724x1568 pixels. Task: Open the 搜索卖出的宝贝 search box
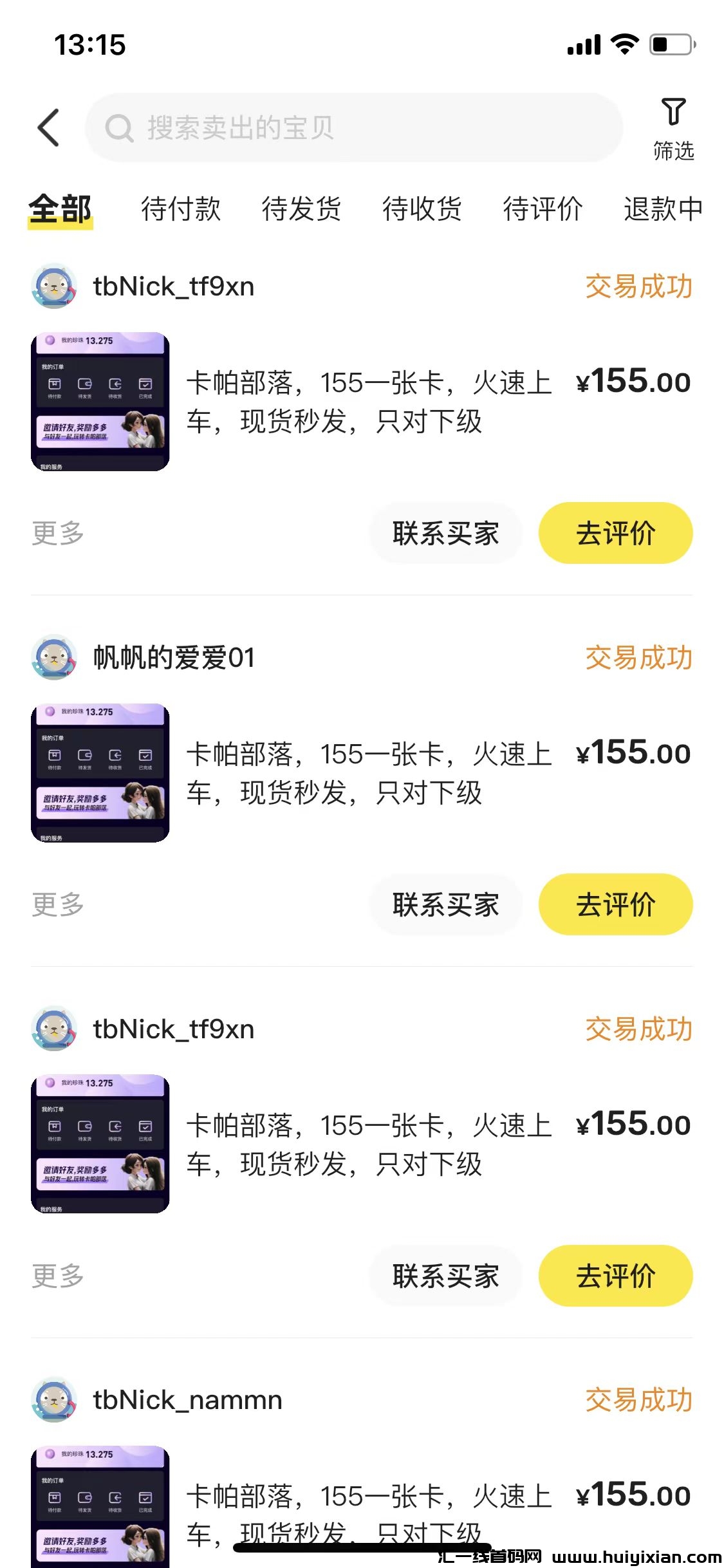pyautogui.click(x=354, y=127)
